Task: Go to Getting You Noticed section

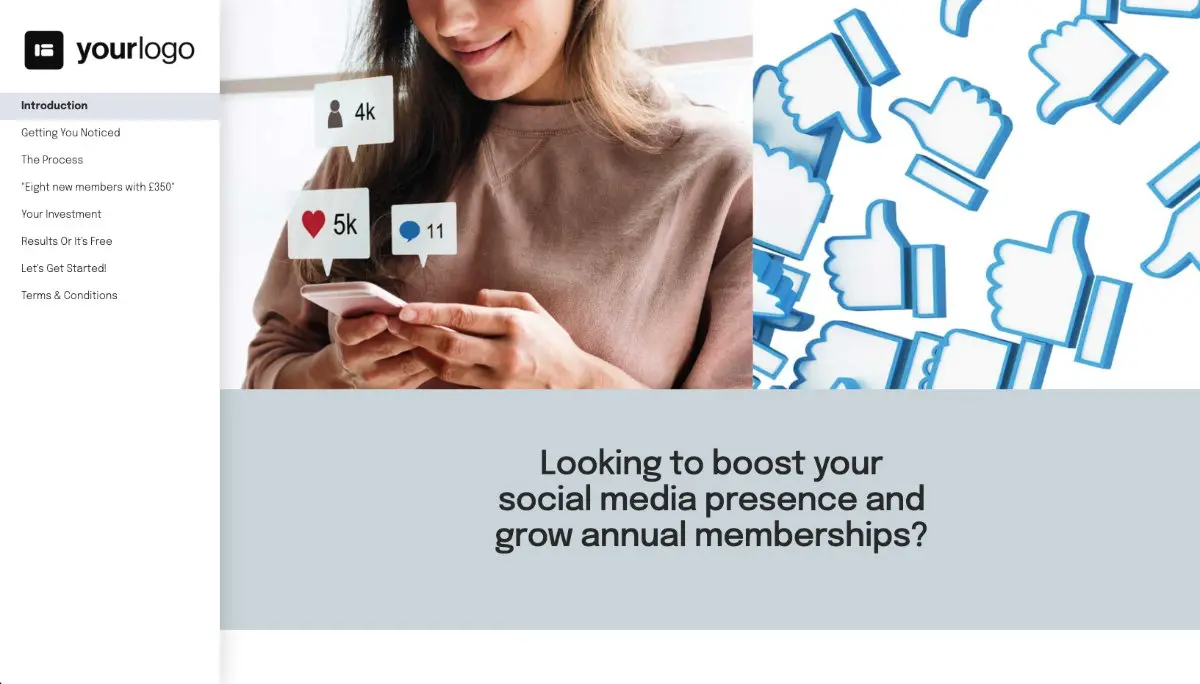Action: click(70, 133)
